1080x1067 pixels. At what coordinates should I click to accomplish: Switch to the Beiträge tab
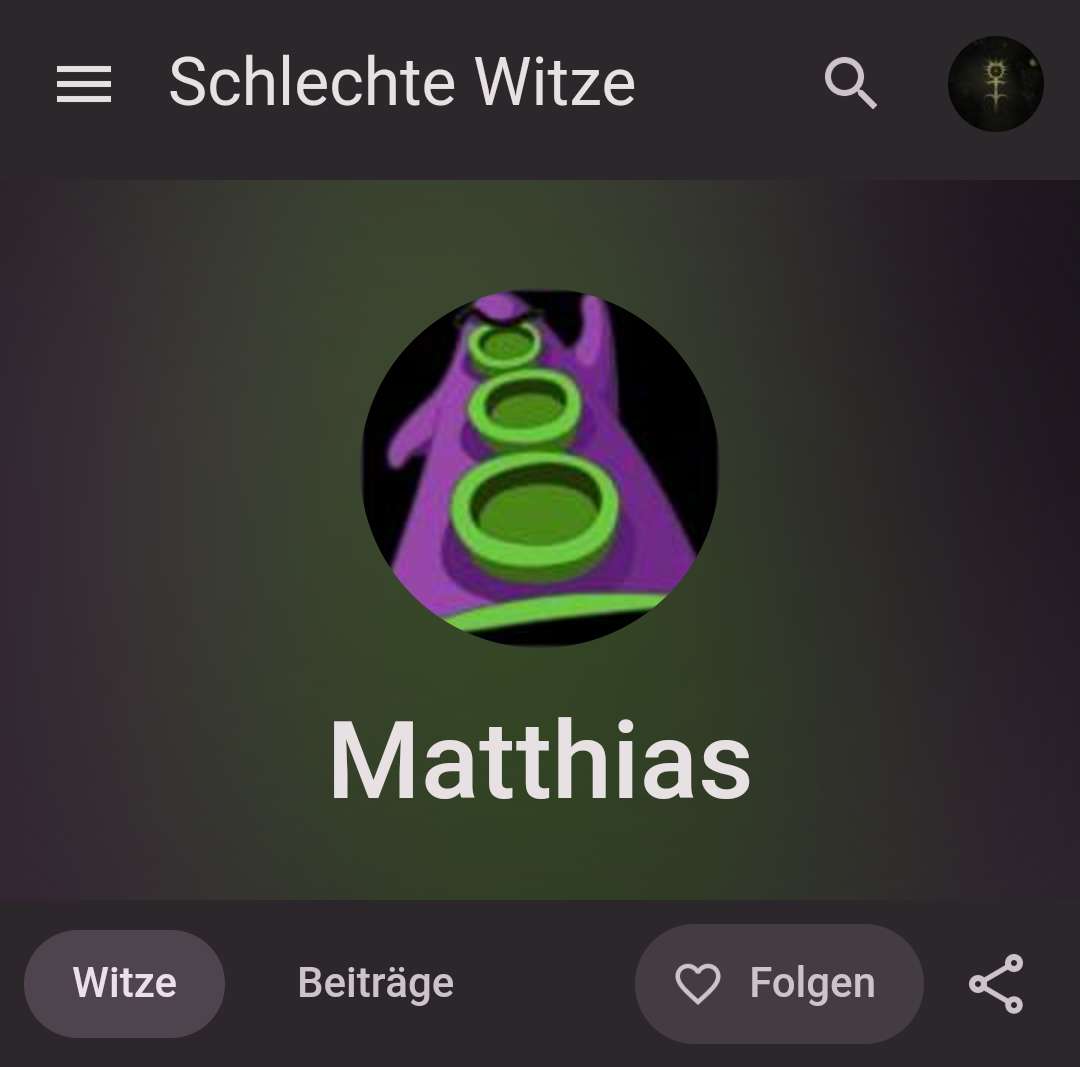375,983
